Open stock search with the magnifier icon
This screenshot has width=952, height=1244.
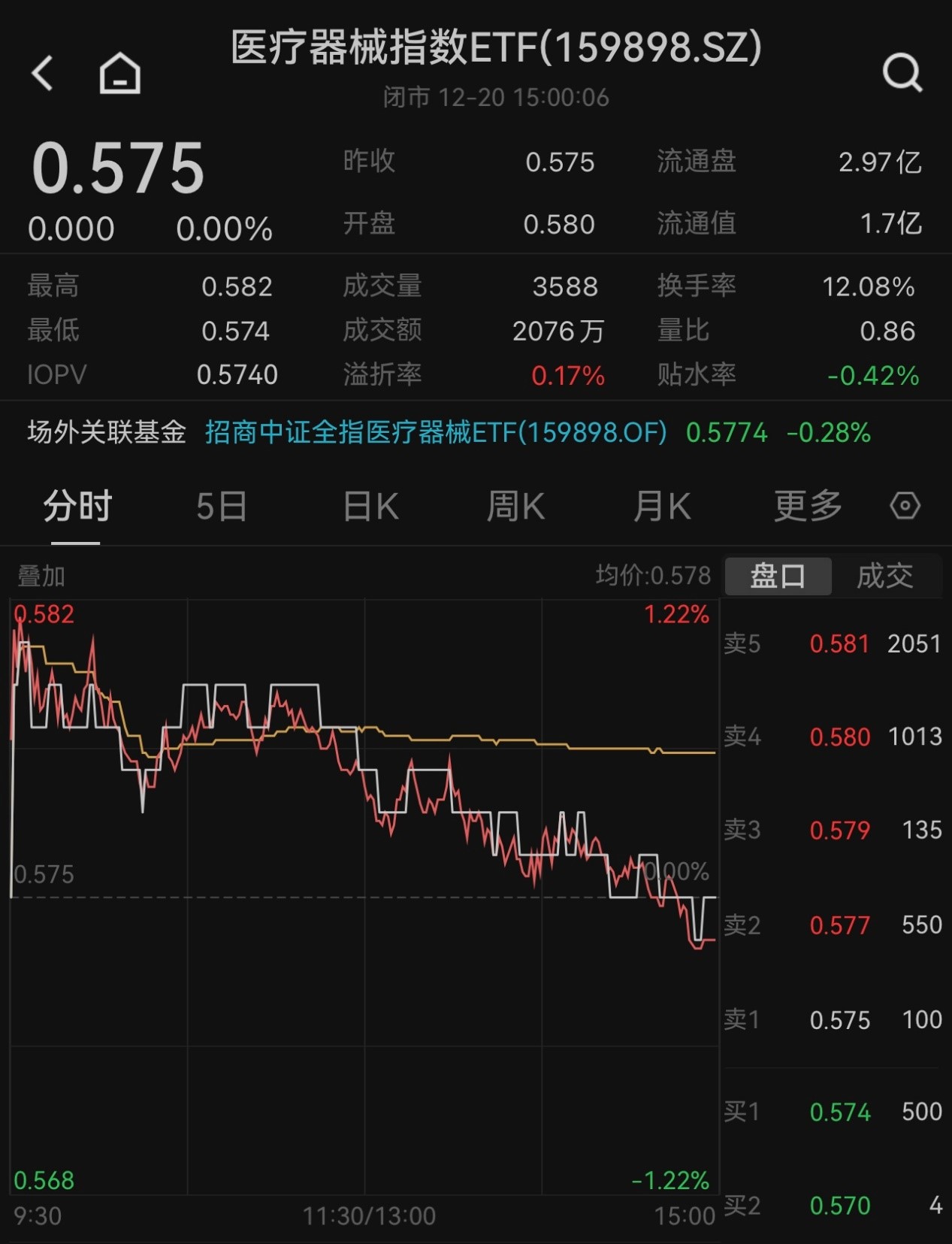(902, 73)
